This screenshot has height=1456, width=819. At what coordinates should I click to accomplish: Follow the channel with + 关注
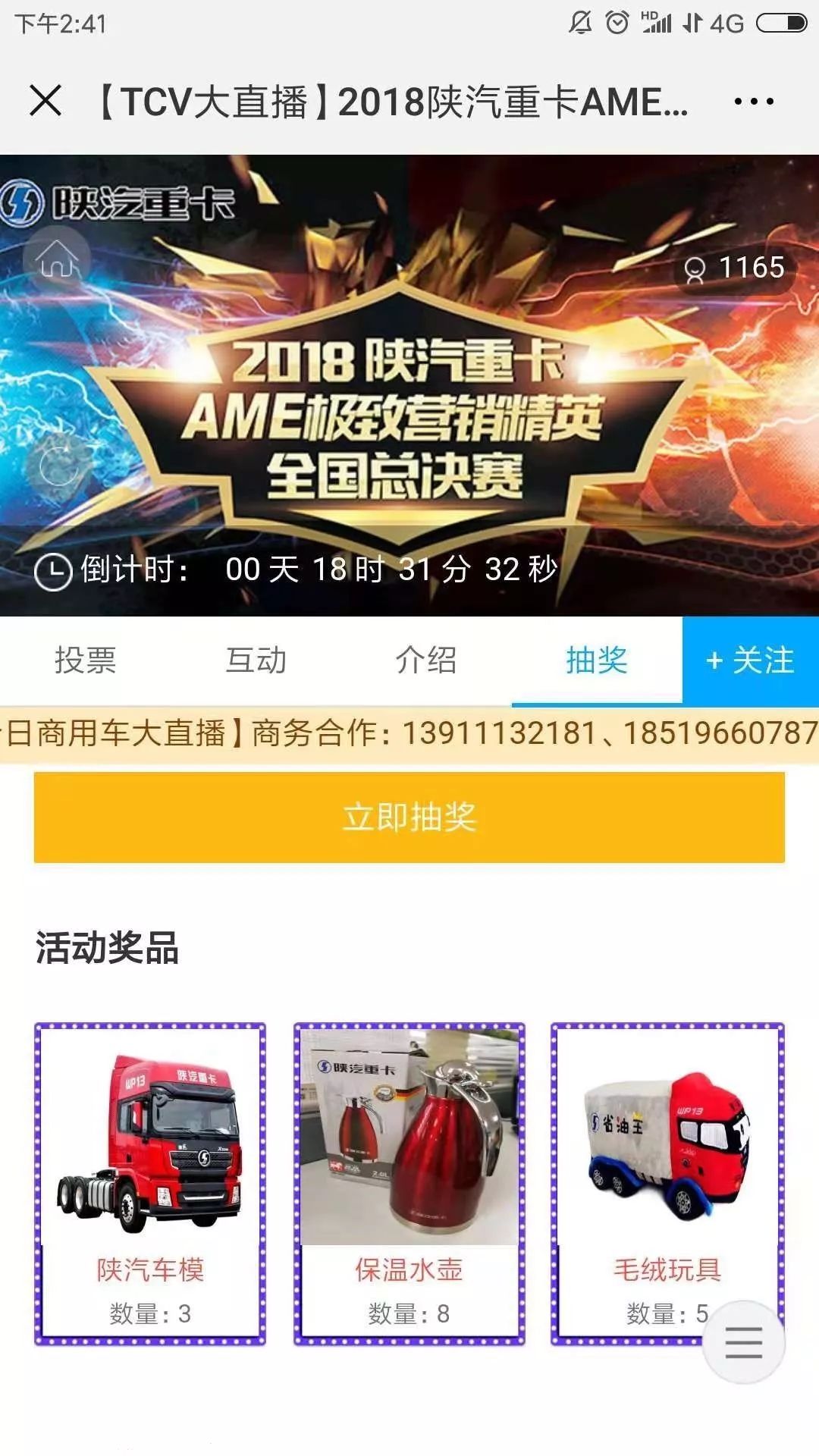pyautogui.click(x=750, y=660)
